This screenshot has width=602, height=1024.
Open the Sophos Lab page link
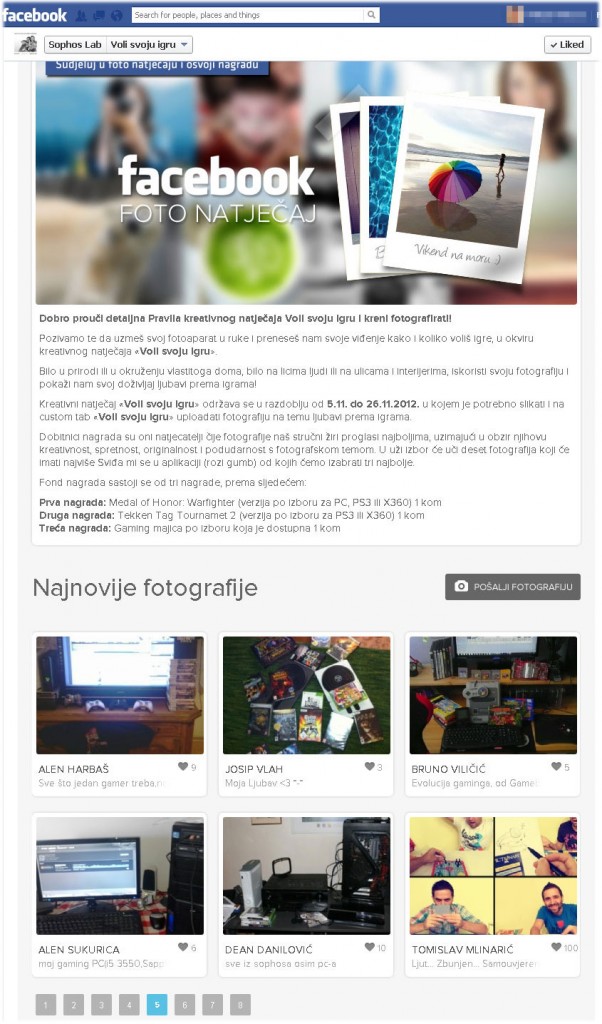75,44
